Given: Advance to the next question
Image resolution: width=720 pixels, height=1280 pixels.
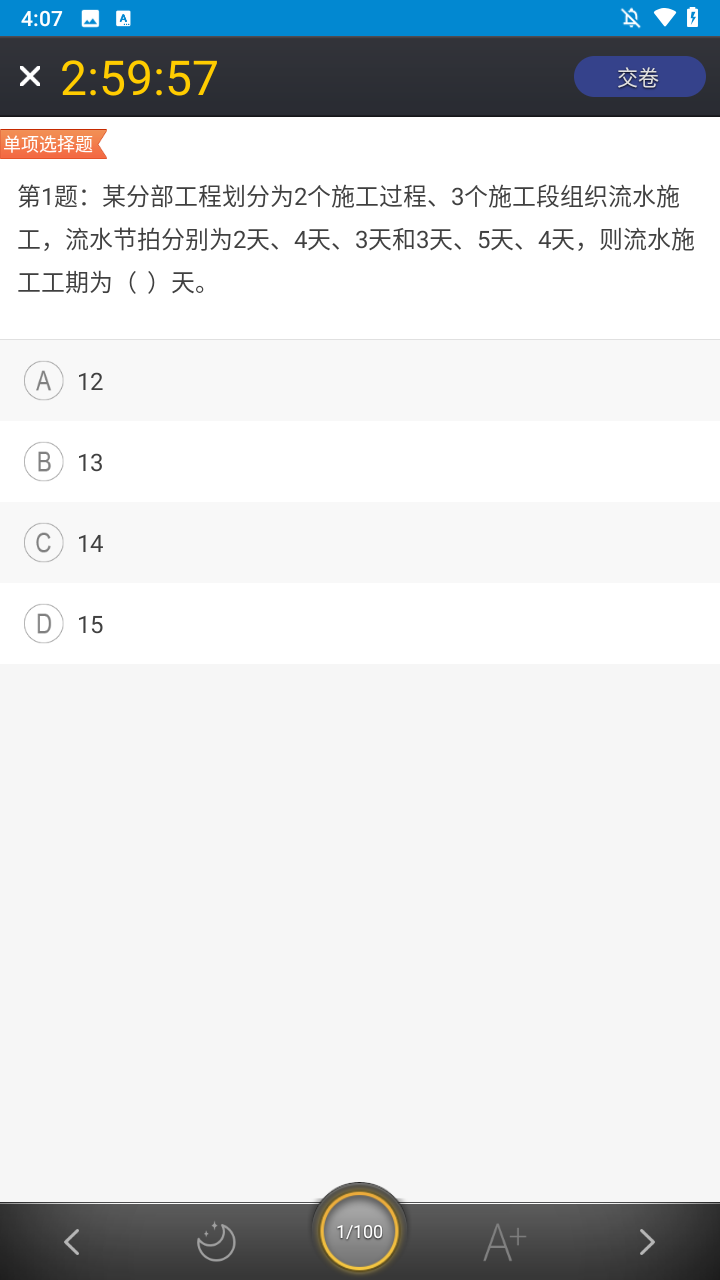Looking at the screenshot, I should point(647,1242).
